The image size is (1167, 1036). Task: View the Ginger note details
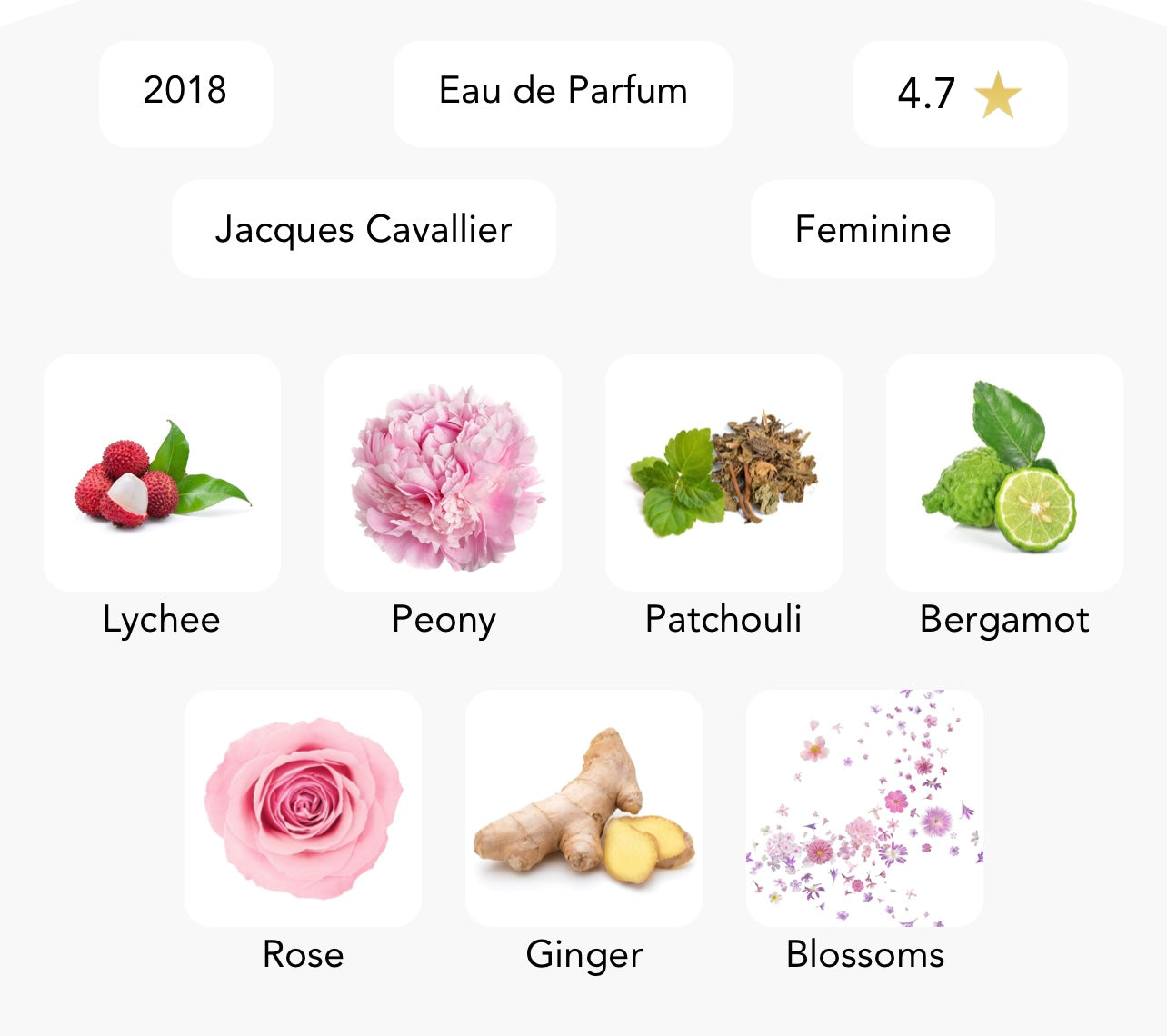(583, 808)
